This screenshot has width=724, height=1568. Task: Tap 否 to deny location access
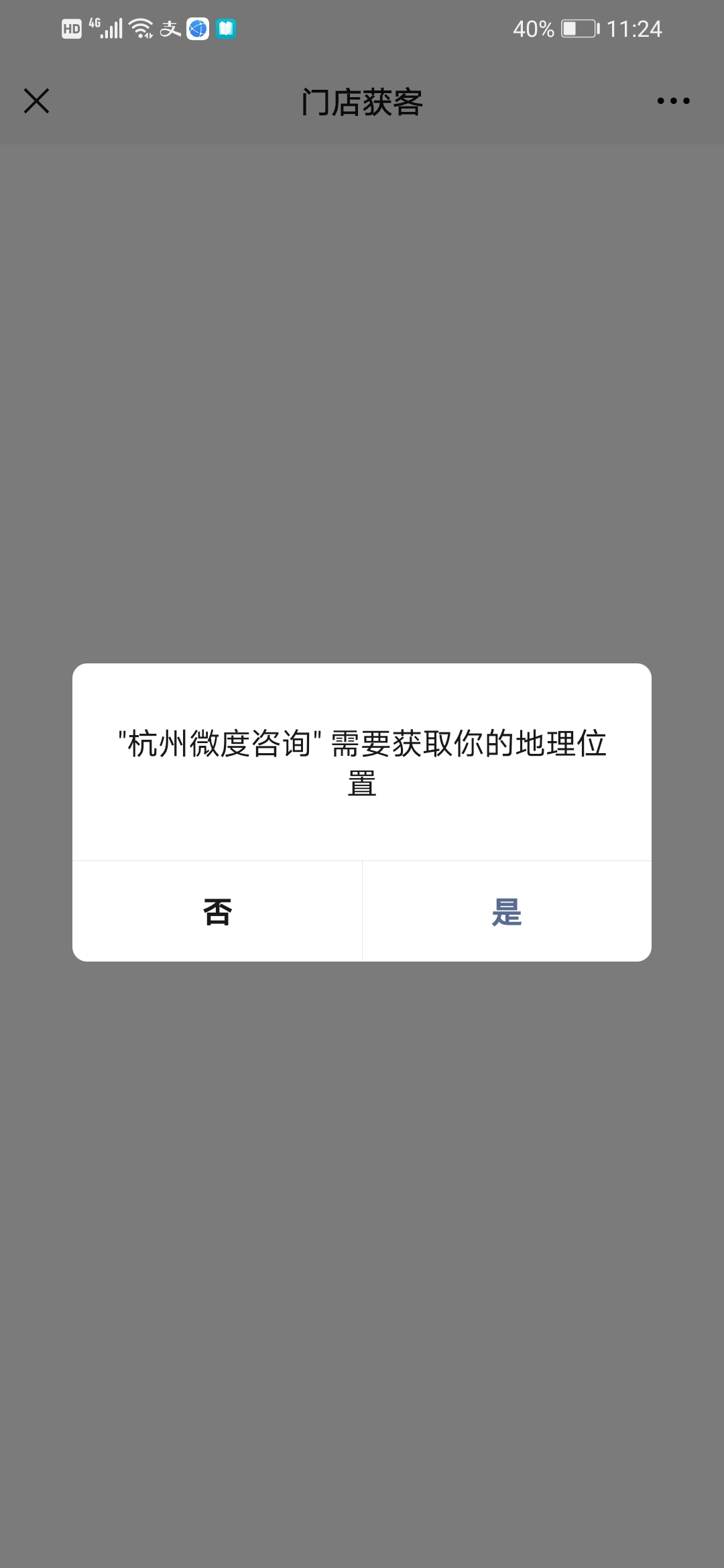pos(217,911)
